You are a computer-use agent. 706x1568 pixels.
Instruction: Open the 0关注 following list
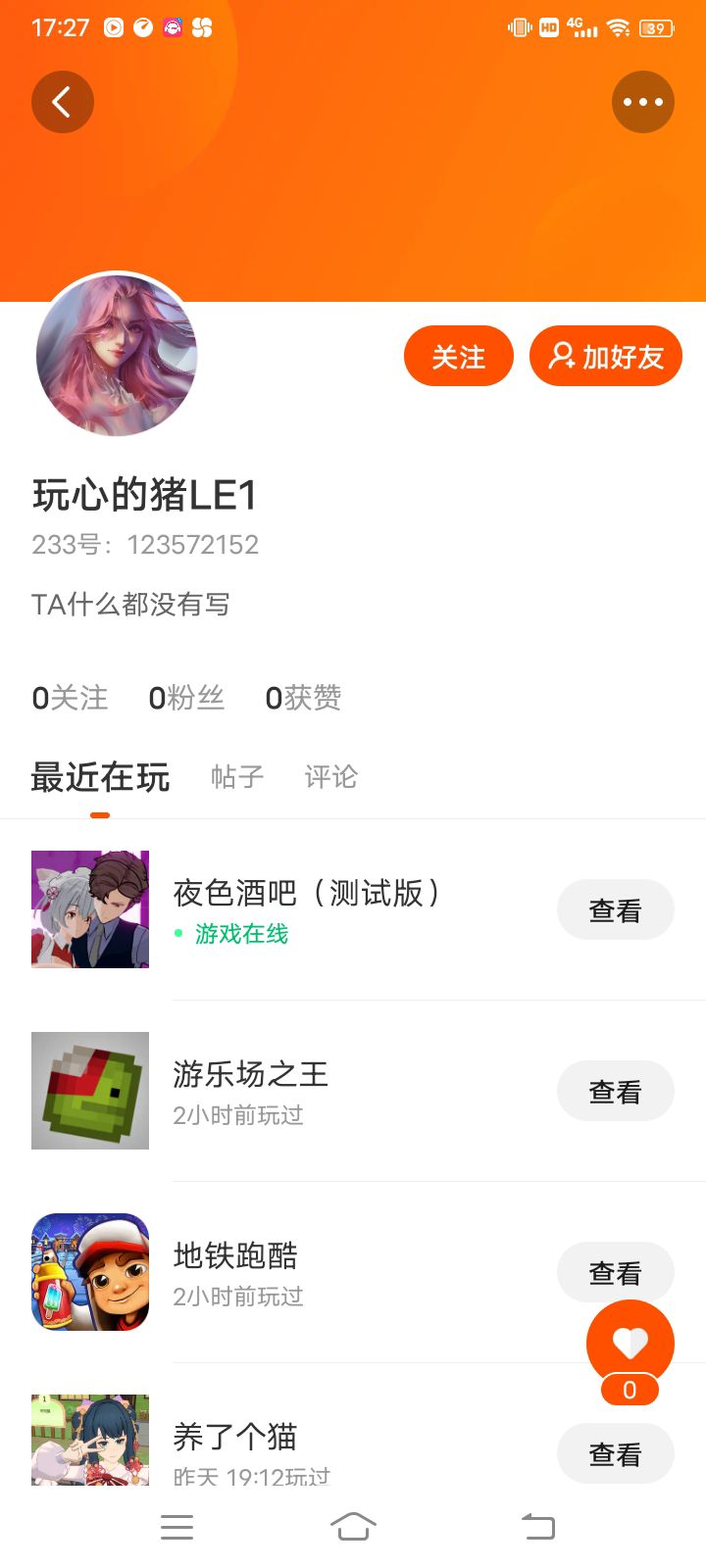pos(70,698)
